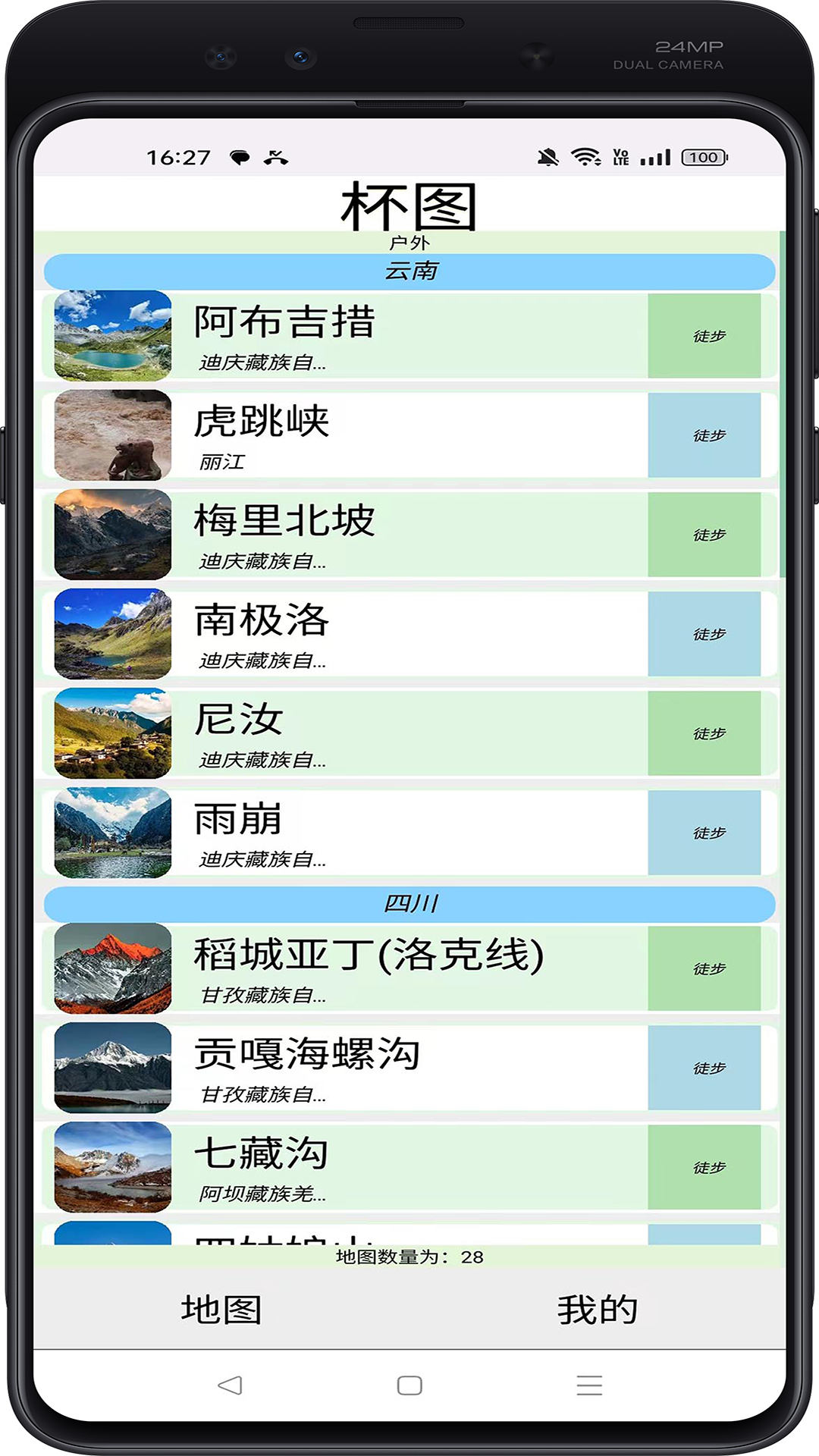The height and width of the screenshot is (1456, 819).
Task: Tap the 雨崩 thumbnail image
Action: 111,832
